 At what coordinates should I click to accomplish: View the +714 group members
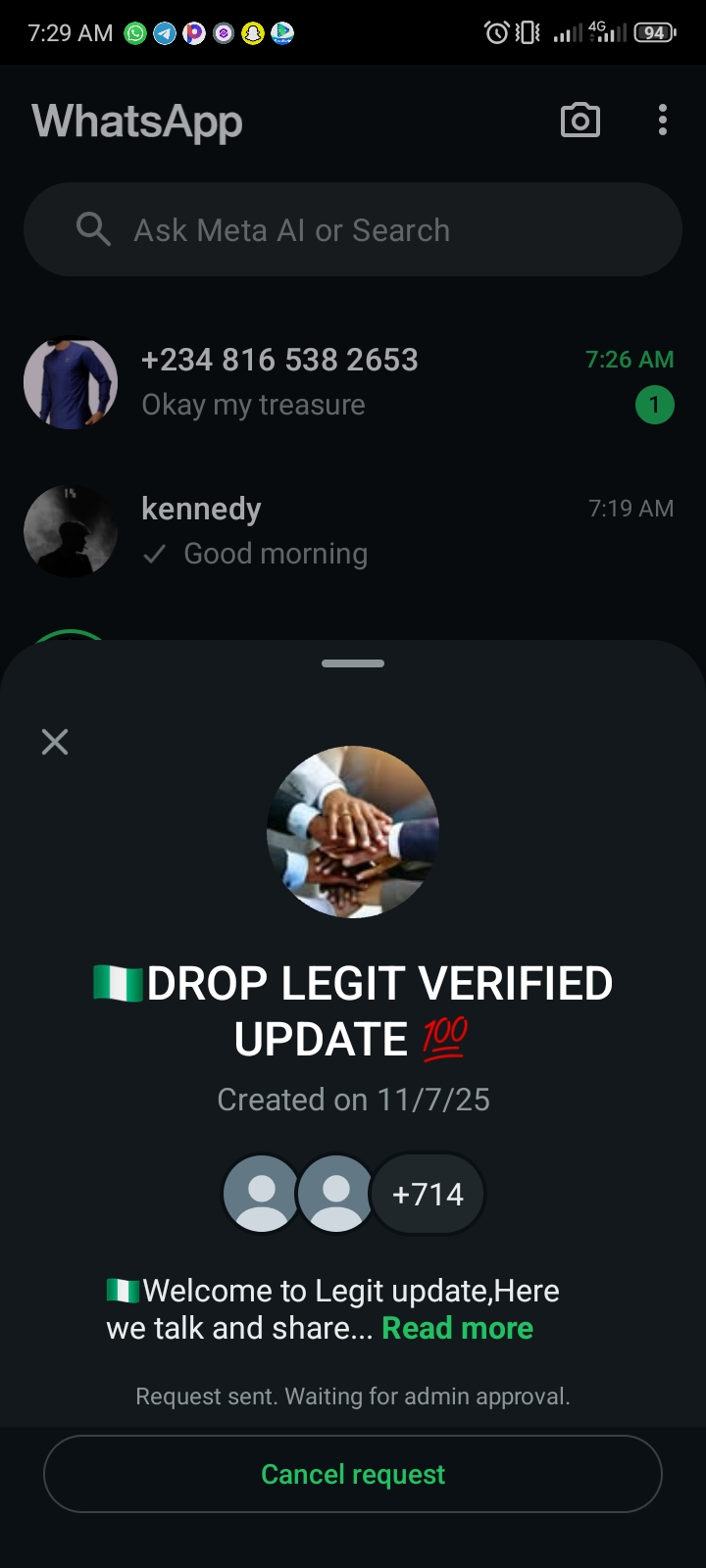(x=428, y=1194)
